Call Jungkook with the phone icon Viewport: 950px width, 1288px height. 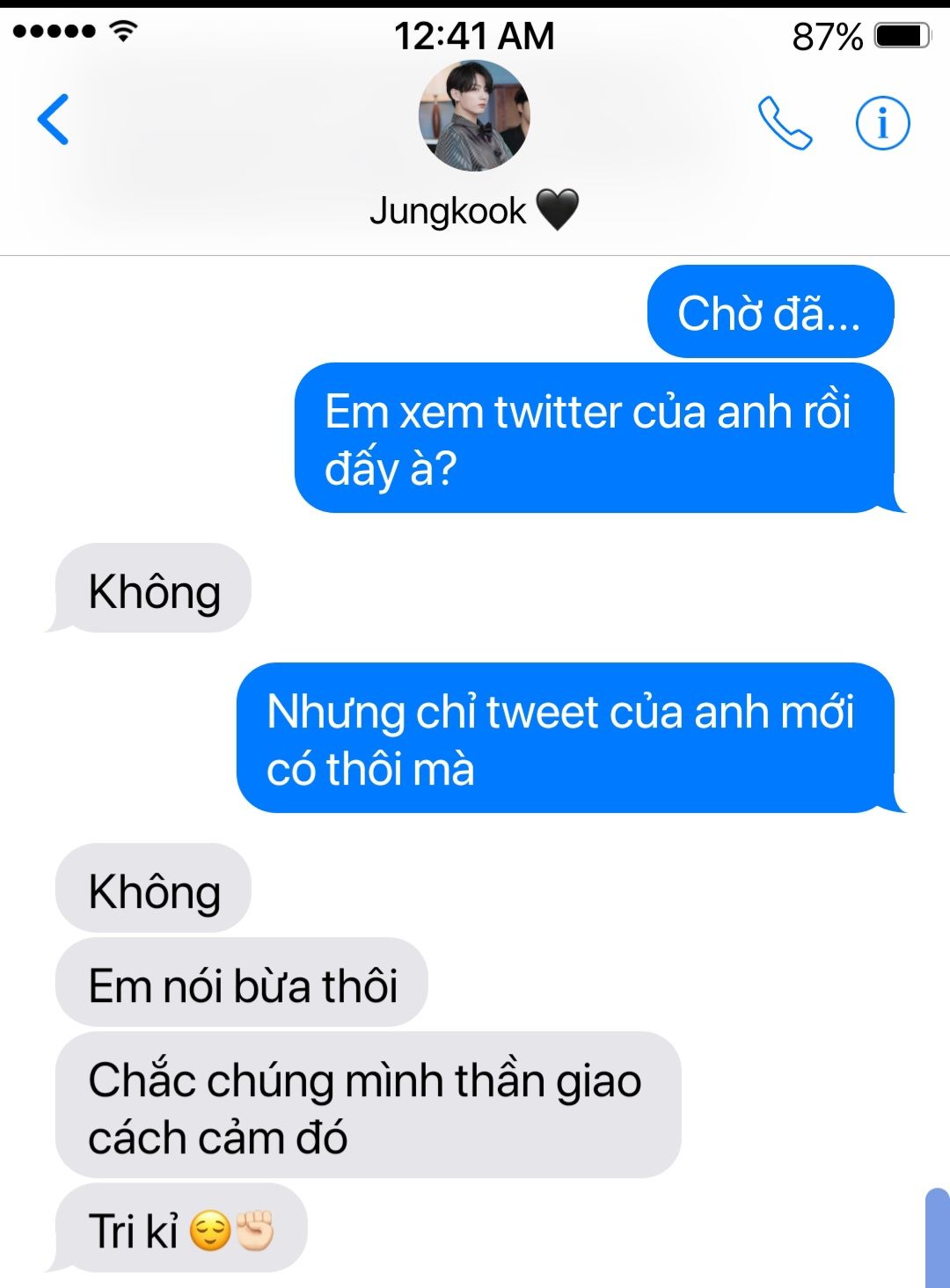(784, 123)
